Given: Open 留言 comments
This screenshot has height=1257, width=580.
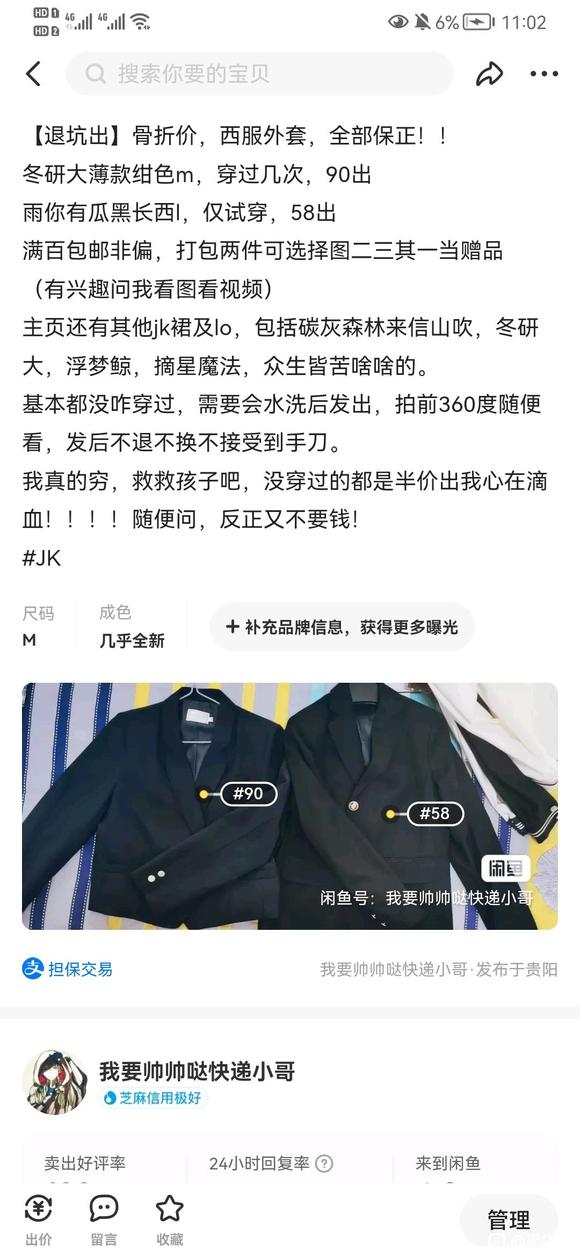Looking at the screenshot, I should click(x=104, y=1220).
